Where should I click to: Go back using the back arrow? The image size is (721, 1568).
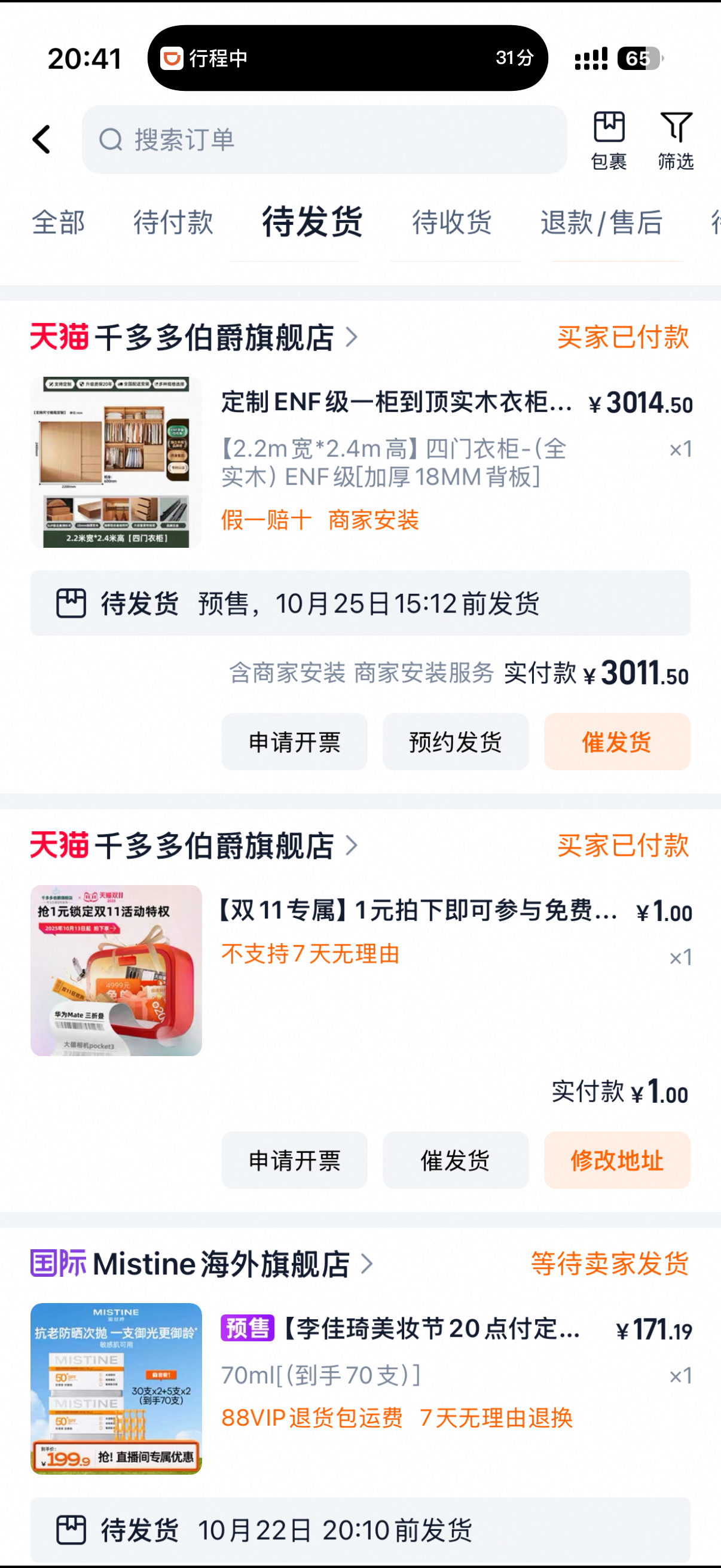[41, 139]
